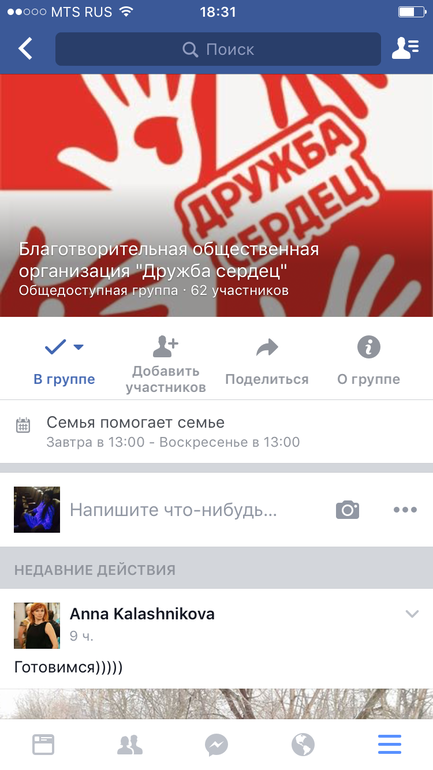Share the group via 'Поделиться'

click(x=267, y=362)
